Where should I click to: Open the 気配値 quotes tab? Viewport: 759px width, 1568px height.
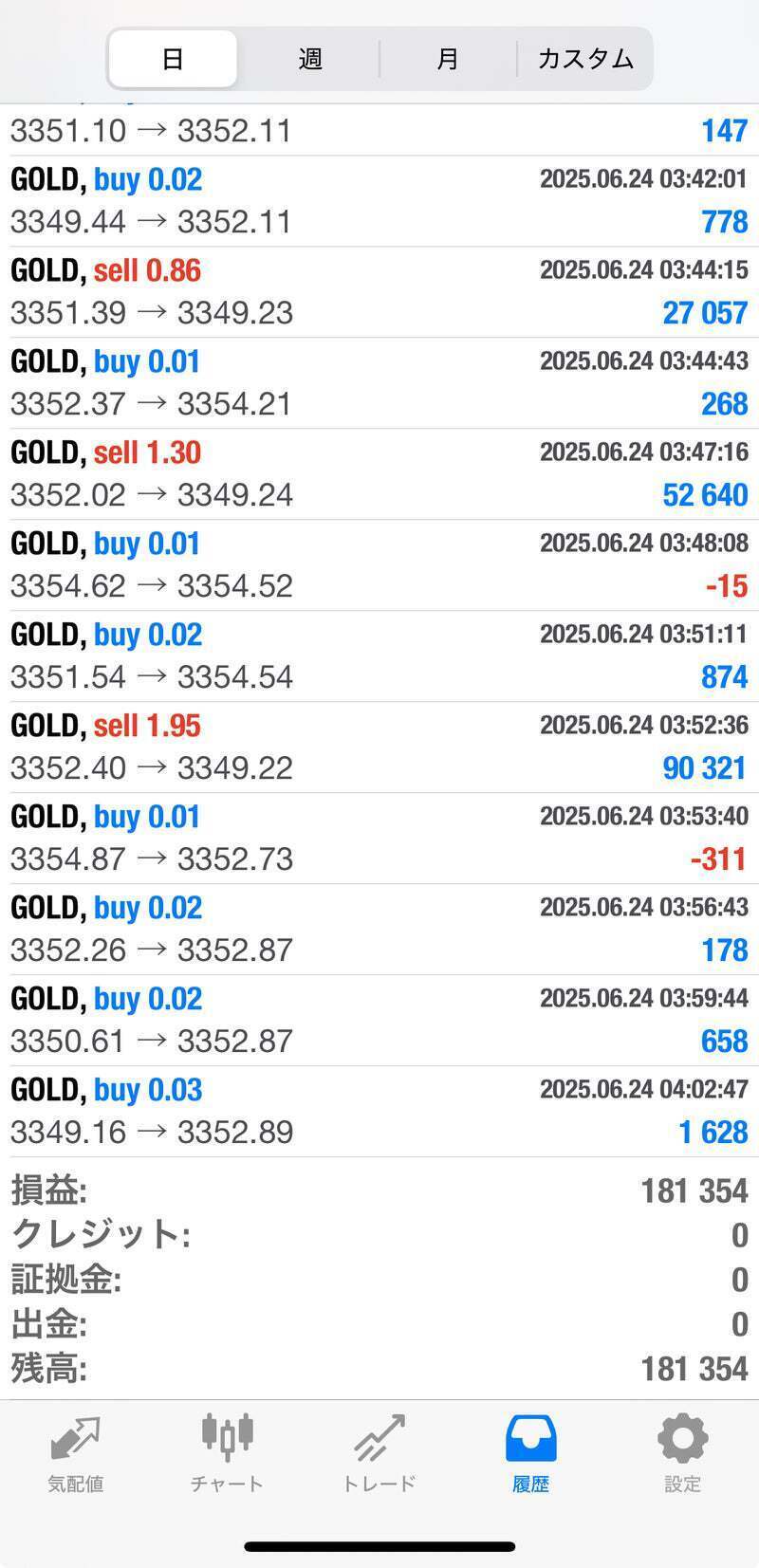[76, 1453]
